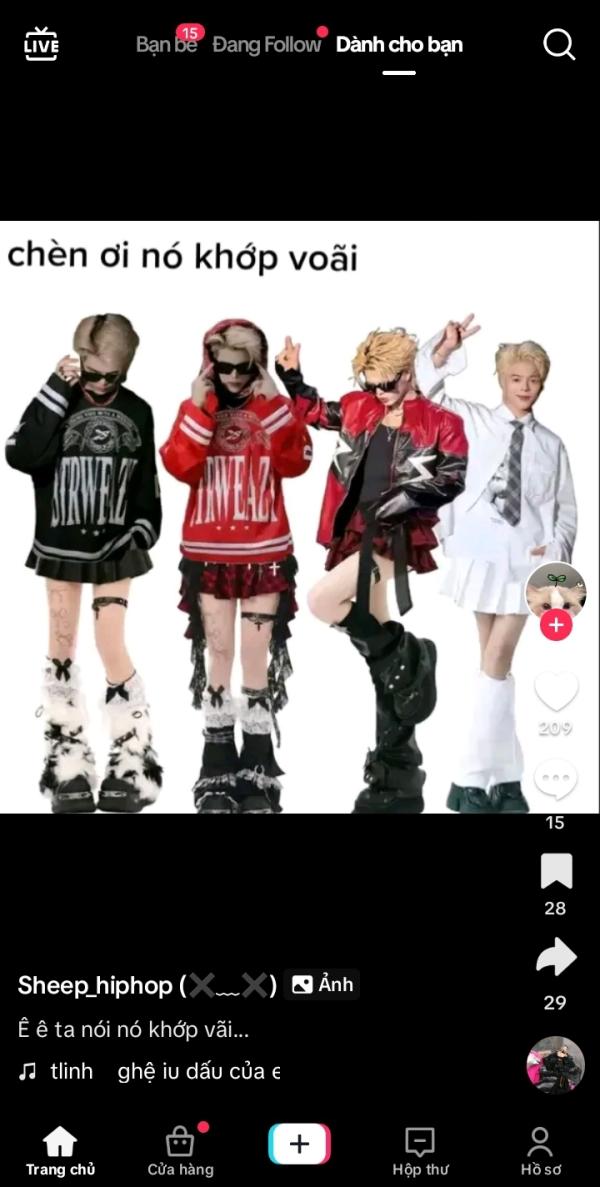Open the search magnifier
The height and width of the screenshot is (1187, 600).
[558, 44]
